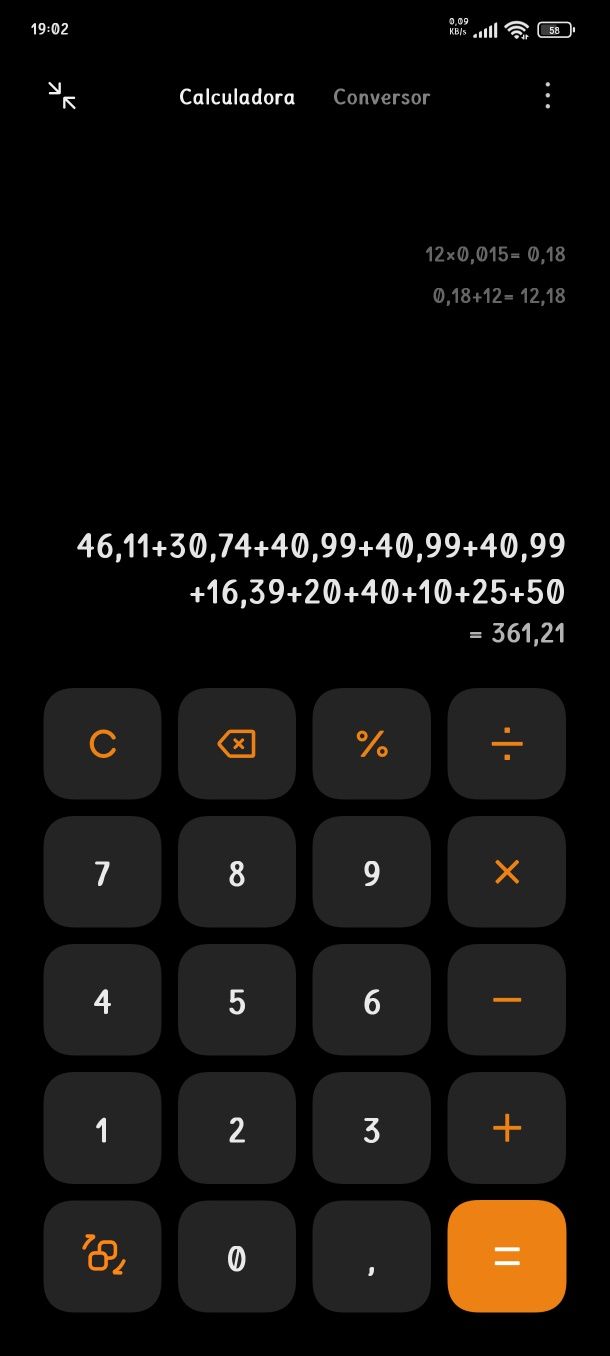The width and height of the screenshot is (610, 1356).
Task: Insert a decimal comma
Action: point(371,1256)
